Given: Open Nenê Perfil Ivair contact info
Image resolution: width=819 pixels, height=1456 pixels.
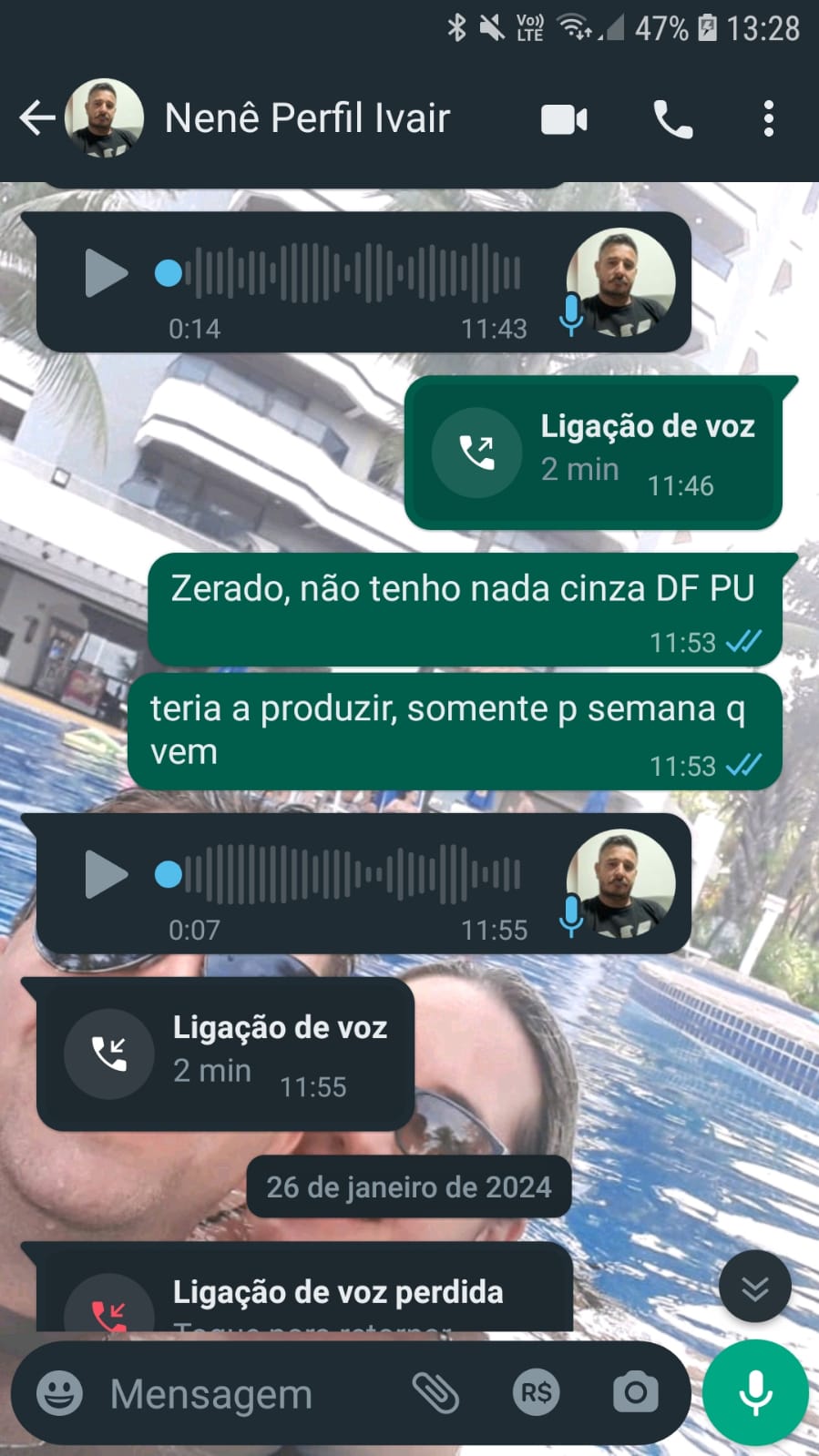Looking at the screenshot, I should click(x=307, y=118).
